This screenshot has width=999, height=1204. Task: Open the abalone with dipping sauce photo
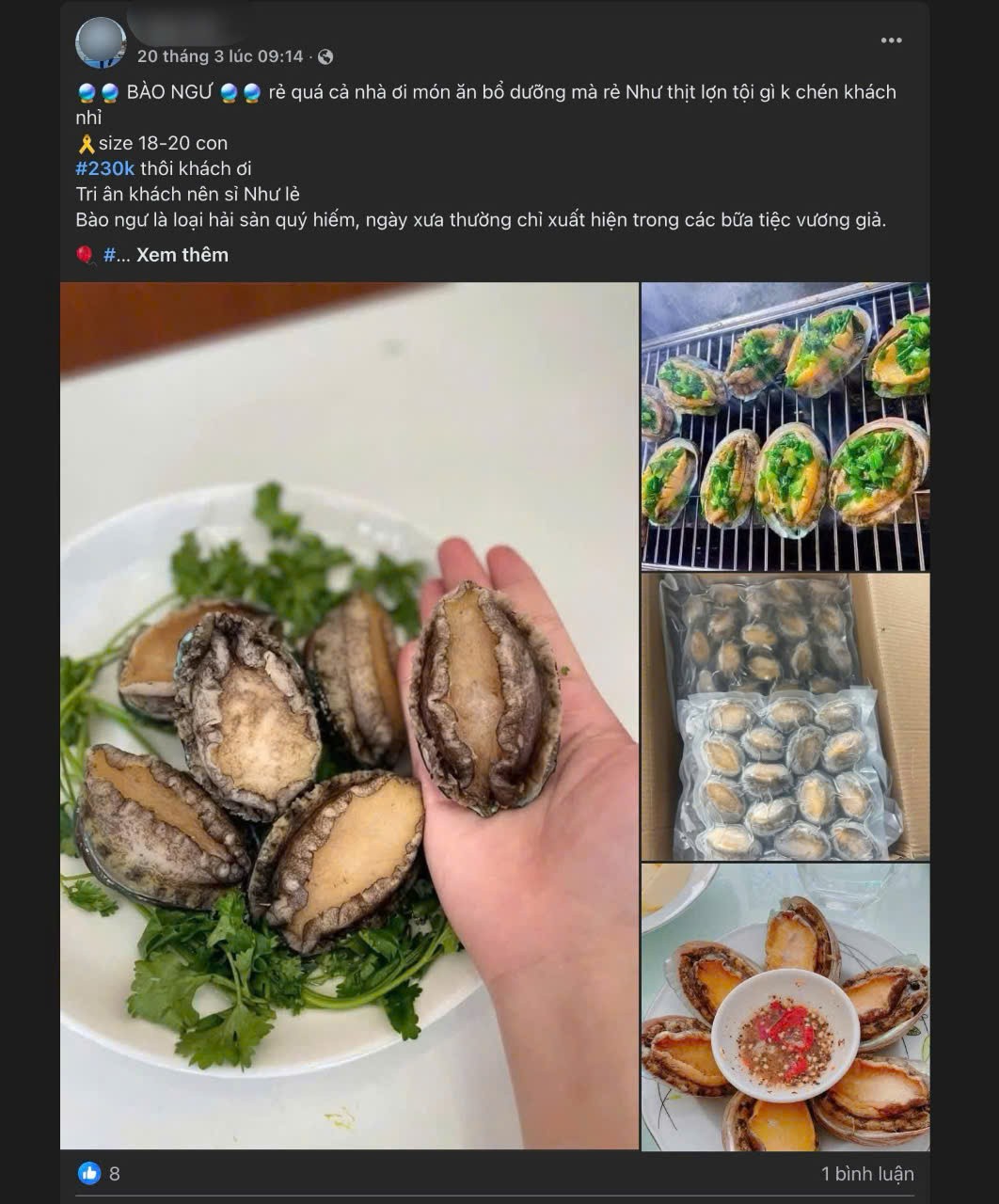785,1006
